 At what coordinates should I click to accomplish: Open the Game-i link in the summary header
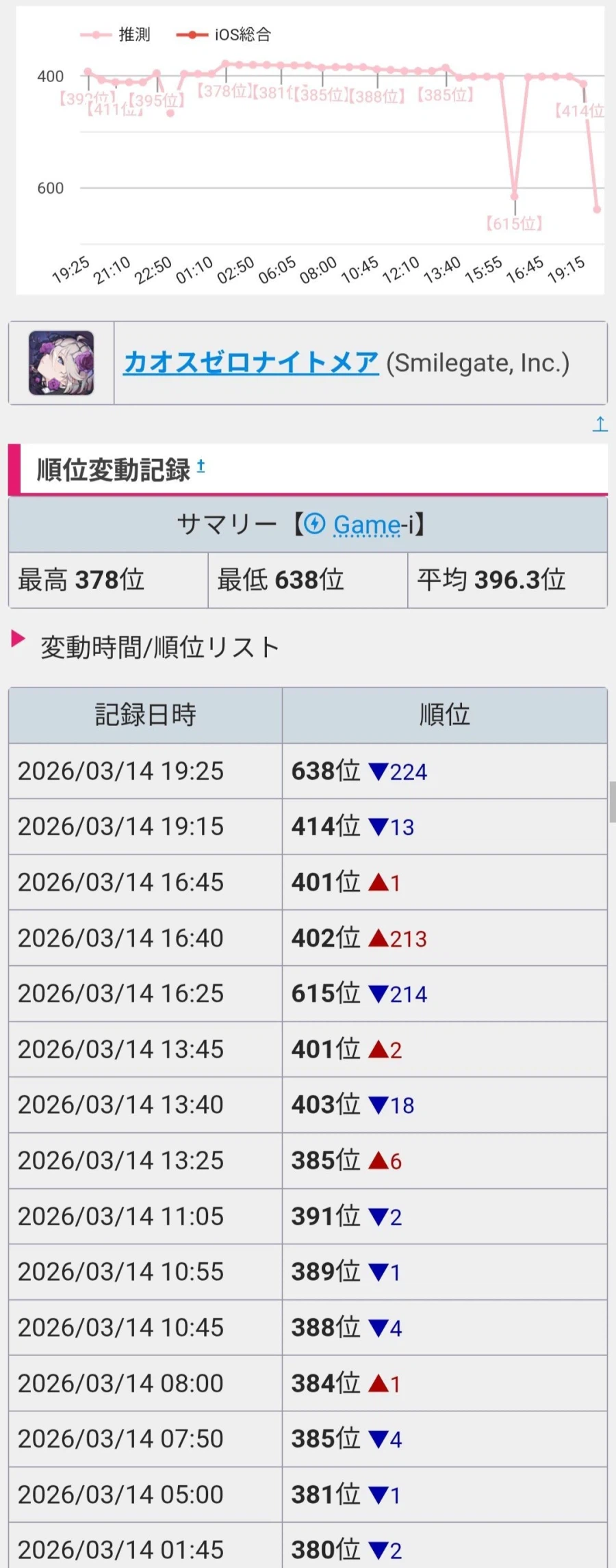coord(366,525)
